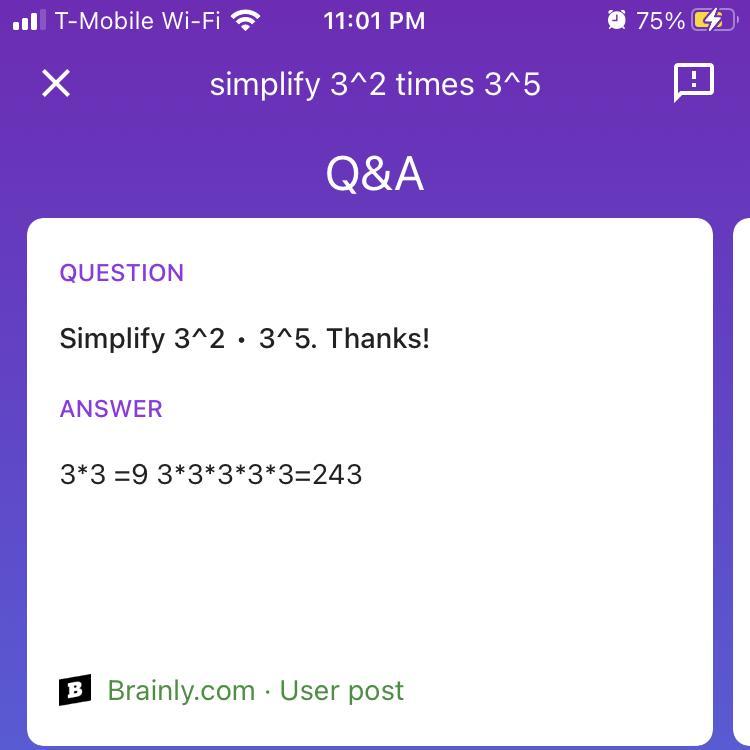Open the feedback report icon
750x750 pixels.
(694, 82)
